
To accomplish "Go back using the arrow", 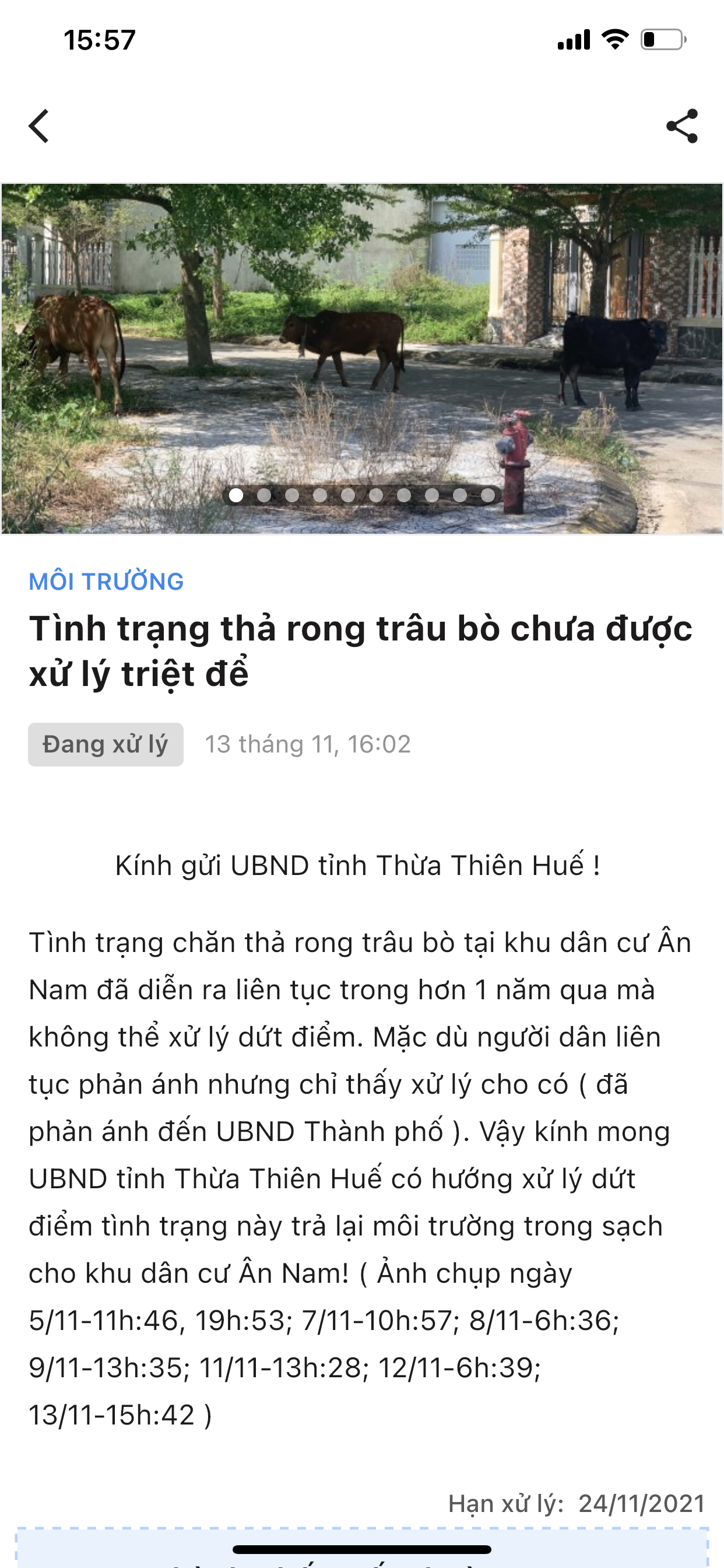I will [39, 126].
